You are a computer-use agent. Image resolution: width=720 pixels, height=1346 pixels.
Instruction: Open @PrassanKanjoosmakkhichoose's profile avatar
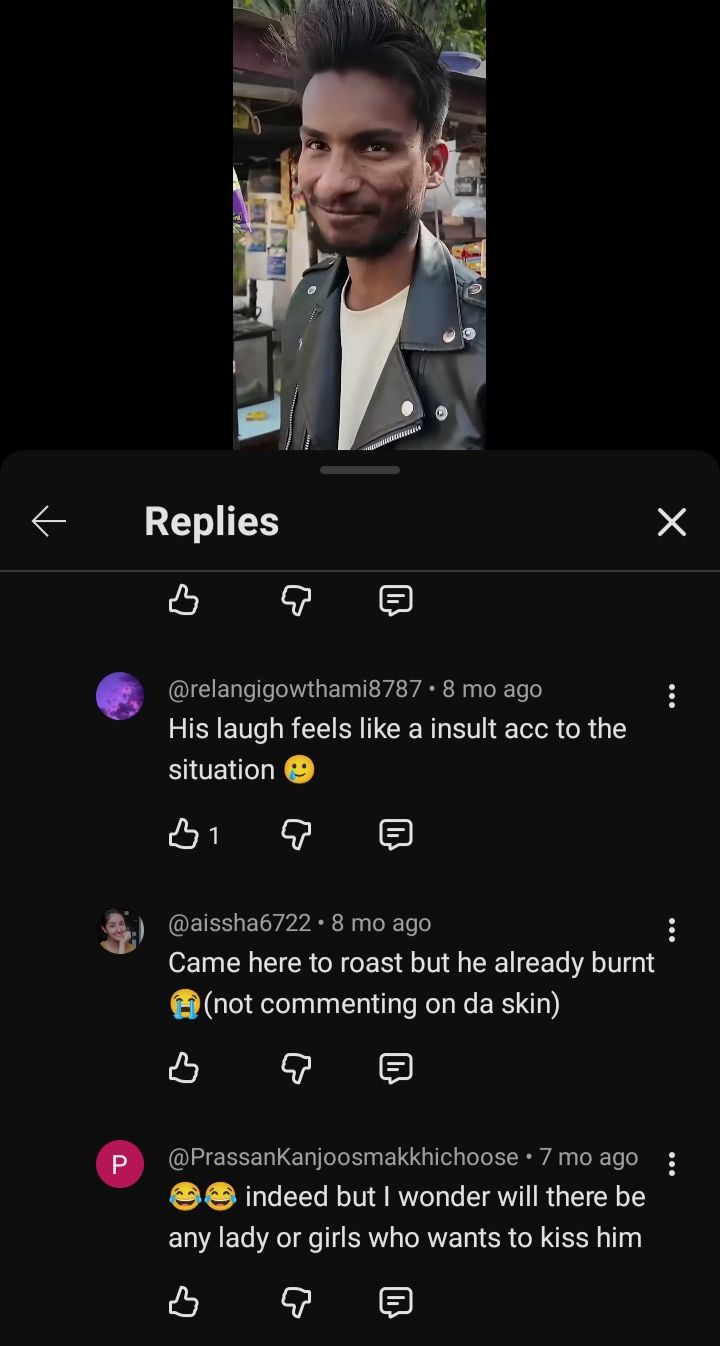coord(120,1165)
